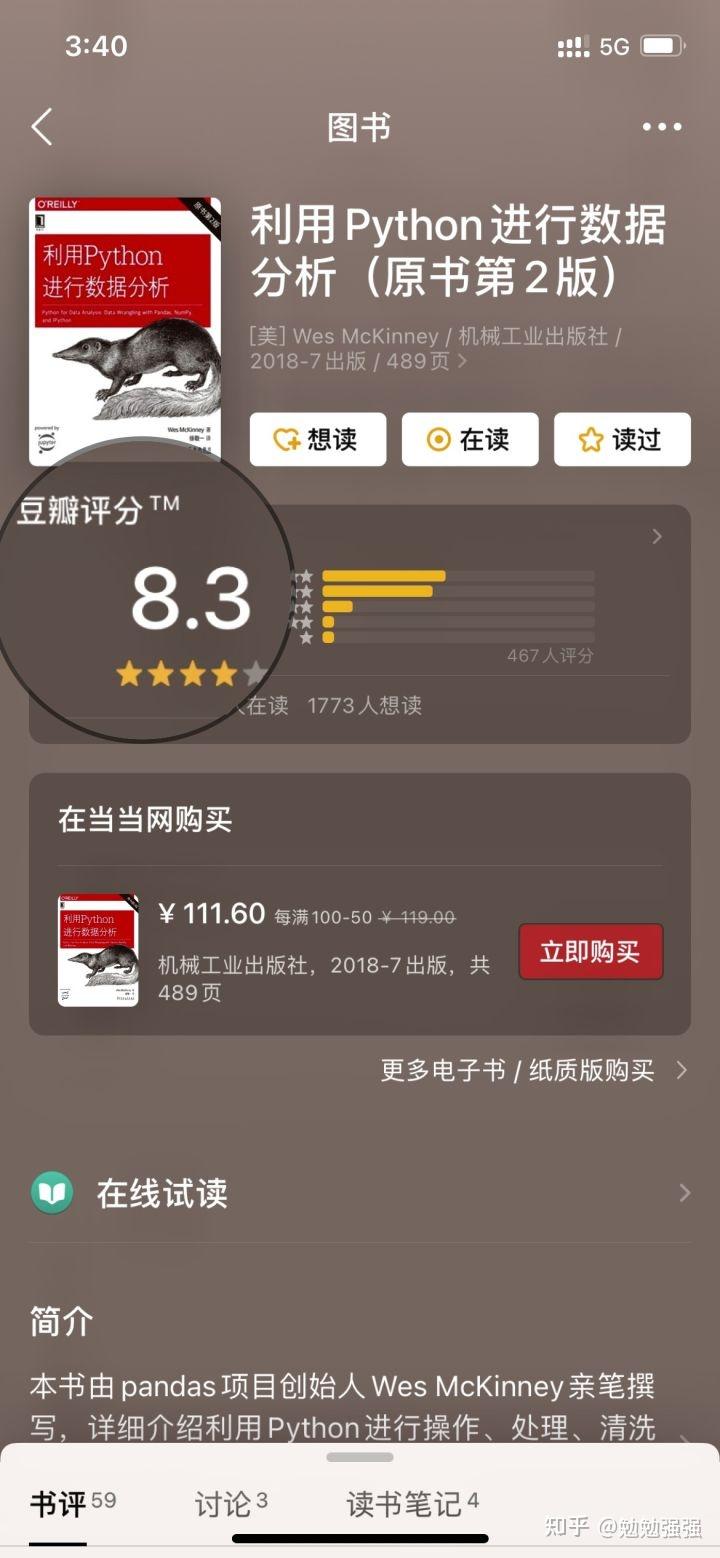Open 在线试读 online preview
Viewport: 720px width, 1558px height.
(x=360, y=1193)
